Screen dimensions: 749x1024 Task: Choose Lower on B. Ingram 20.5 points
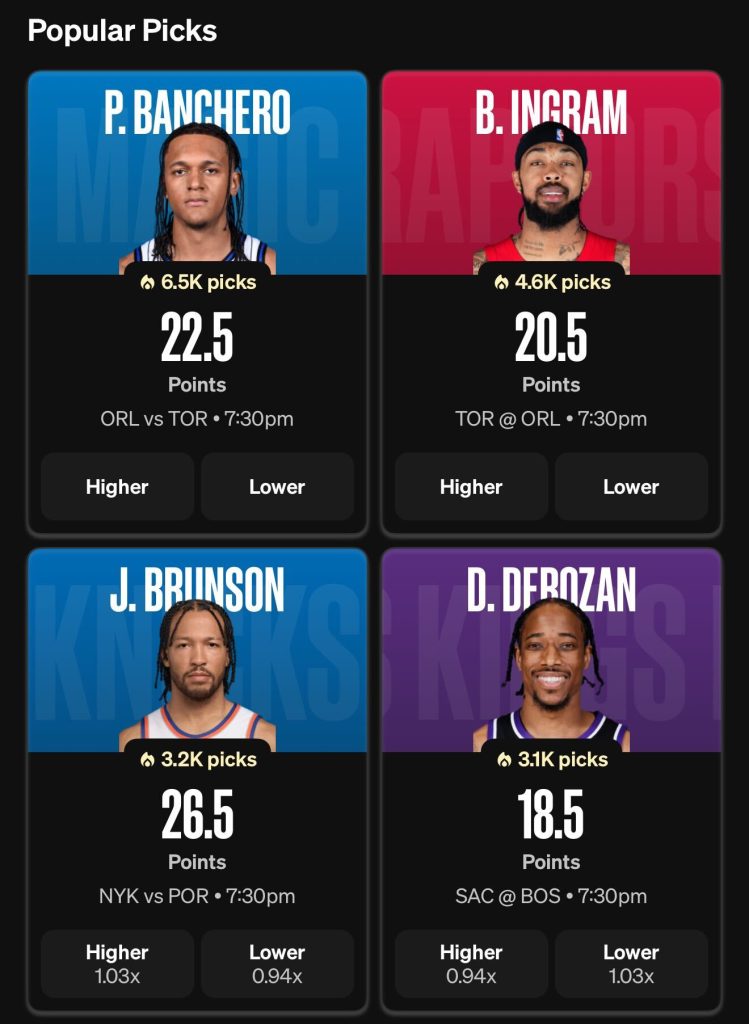[x=631, y=487]
